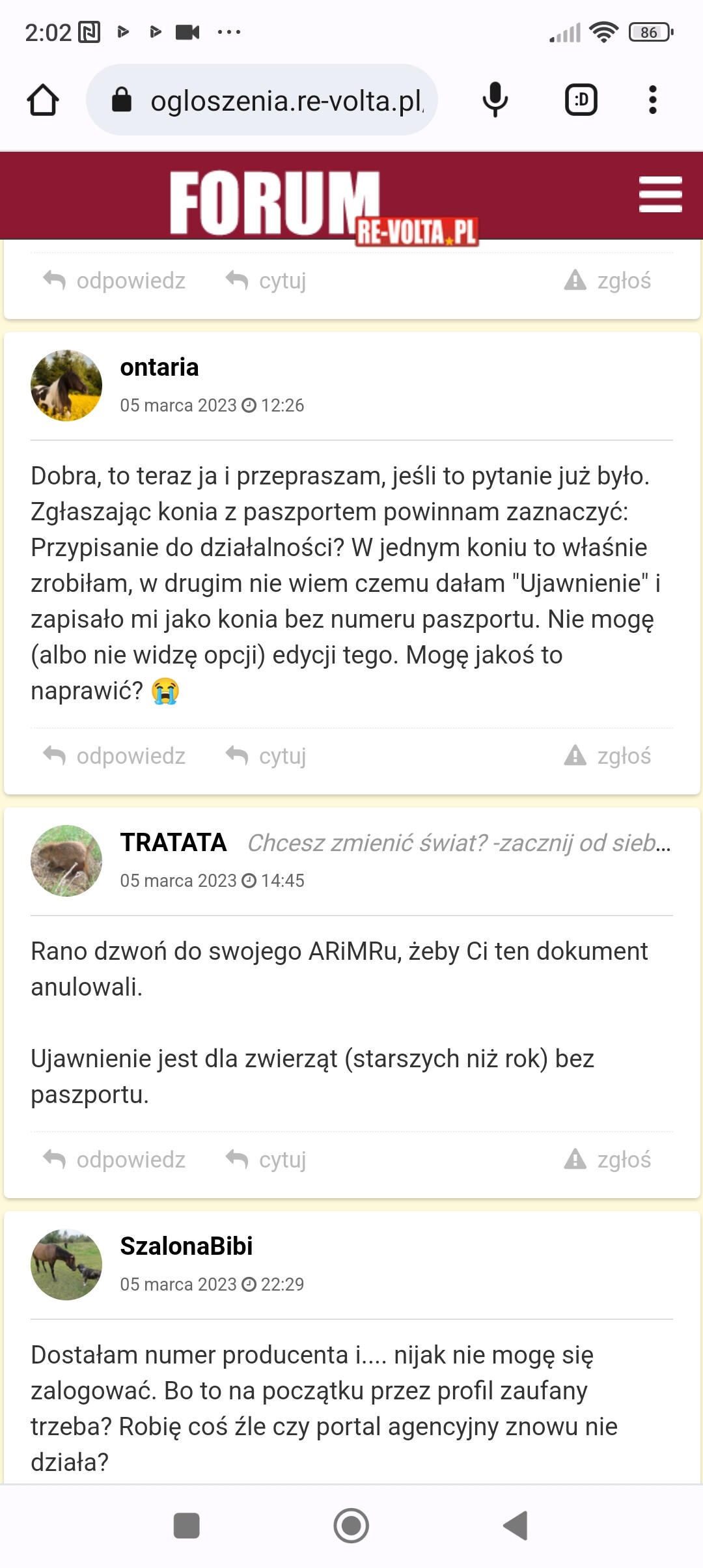
Task: Reply to ontaria's post with odpowiedz
Action: (x=115, y=756)
